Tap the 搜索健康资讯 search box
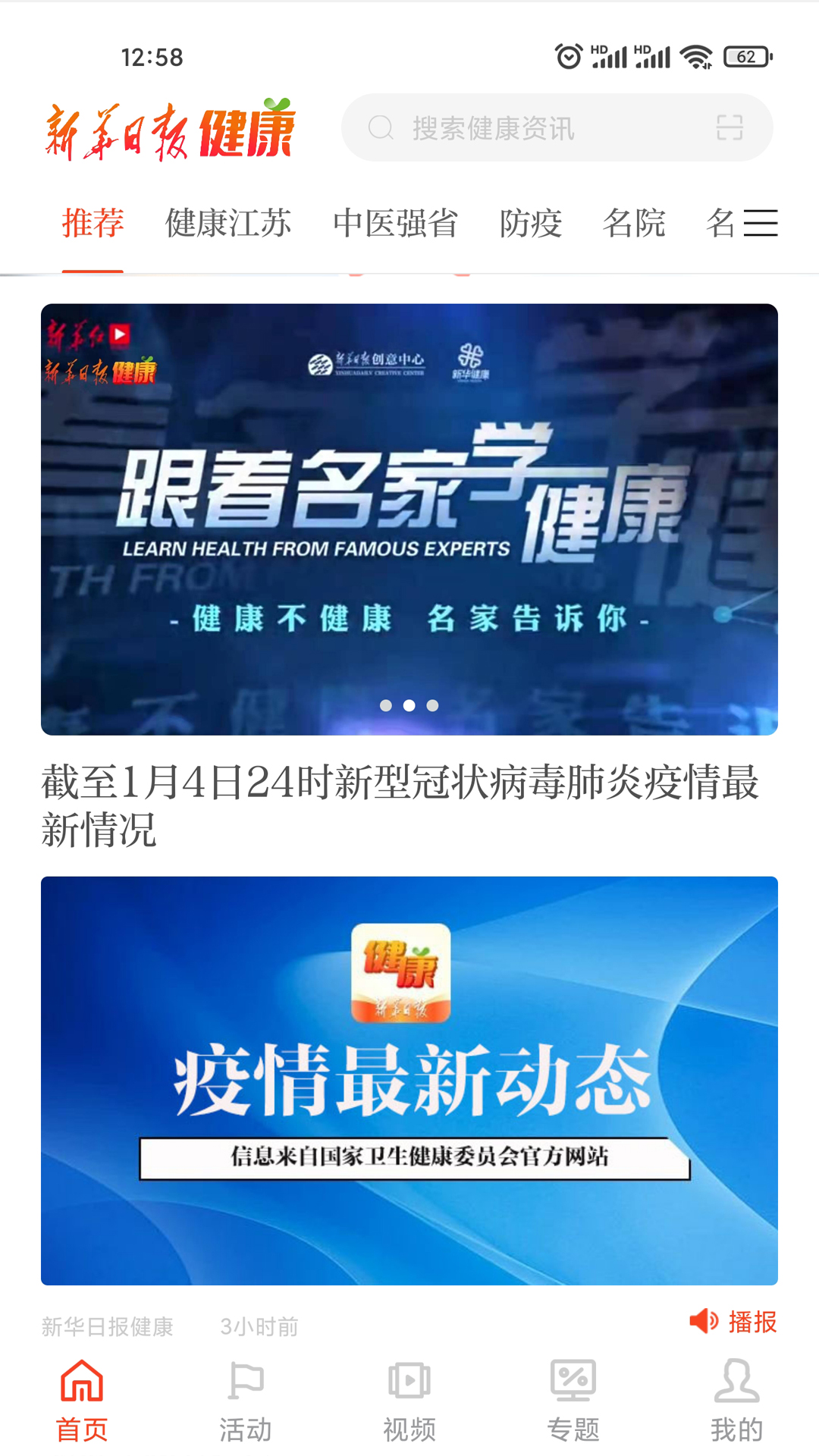 (531, 128)
